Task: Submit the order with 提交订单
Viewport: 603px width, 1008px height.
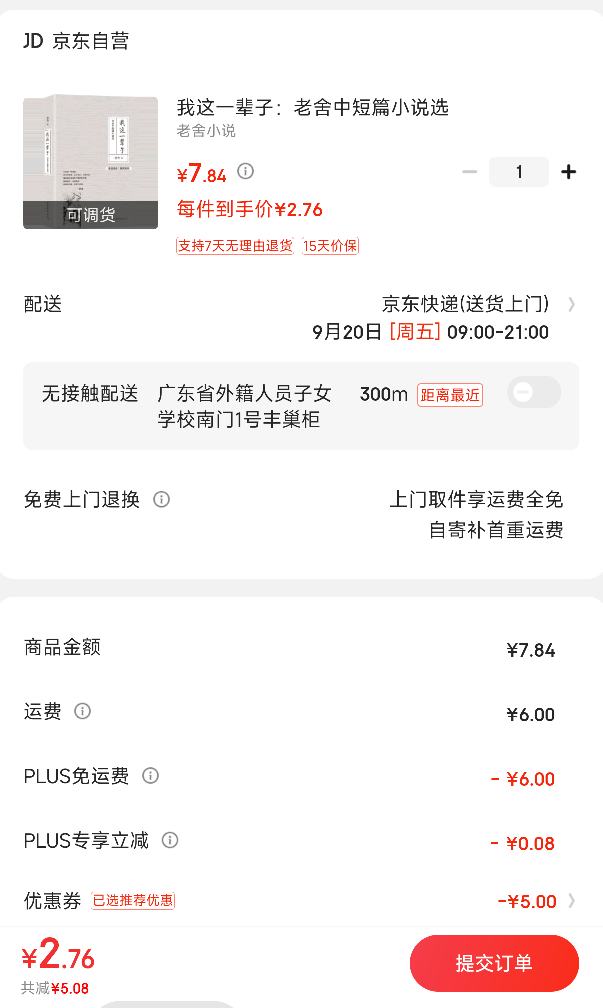Action: coord(494,962)
